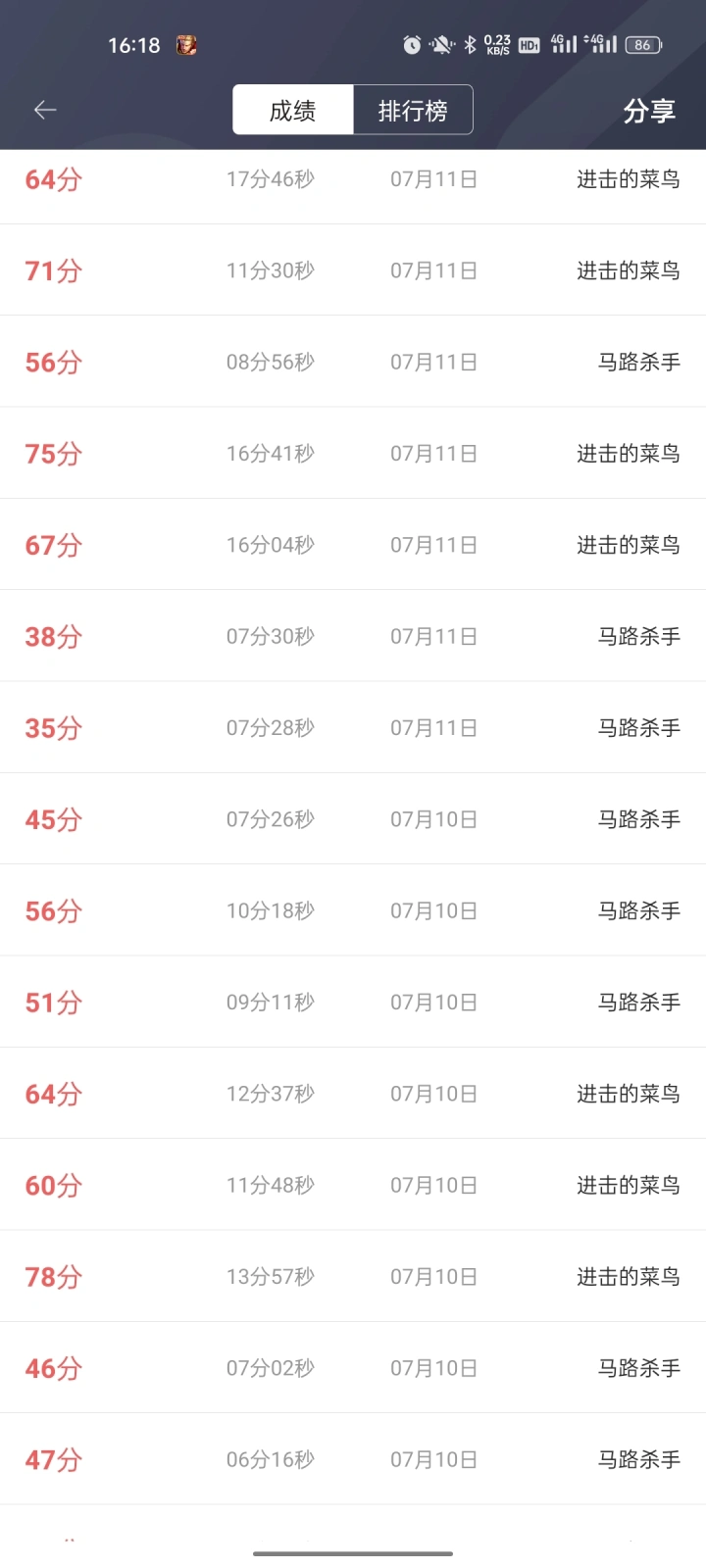Select the 成绩 tab
Image resolution: width=706 pixels, height=1568 pixels.
coord(292,110)
